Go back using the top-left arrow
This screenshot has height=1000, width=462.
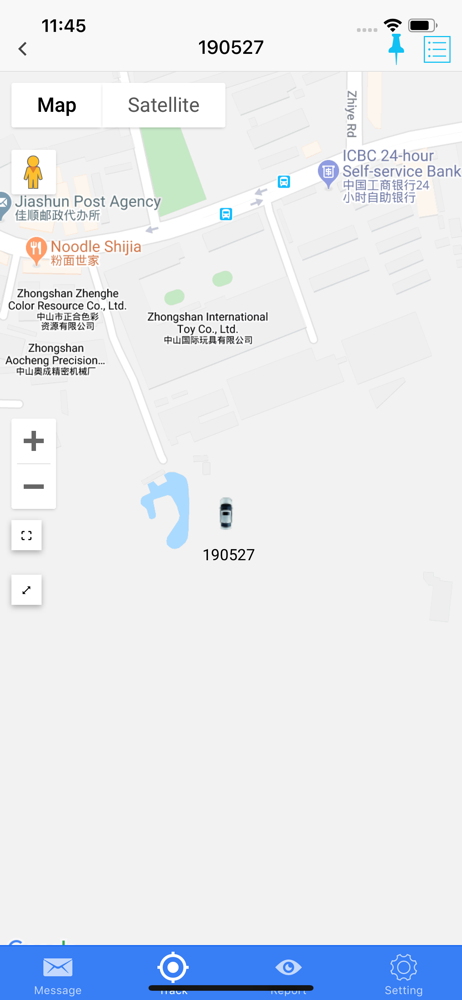[23, 48]
